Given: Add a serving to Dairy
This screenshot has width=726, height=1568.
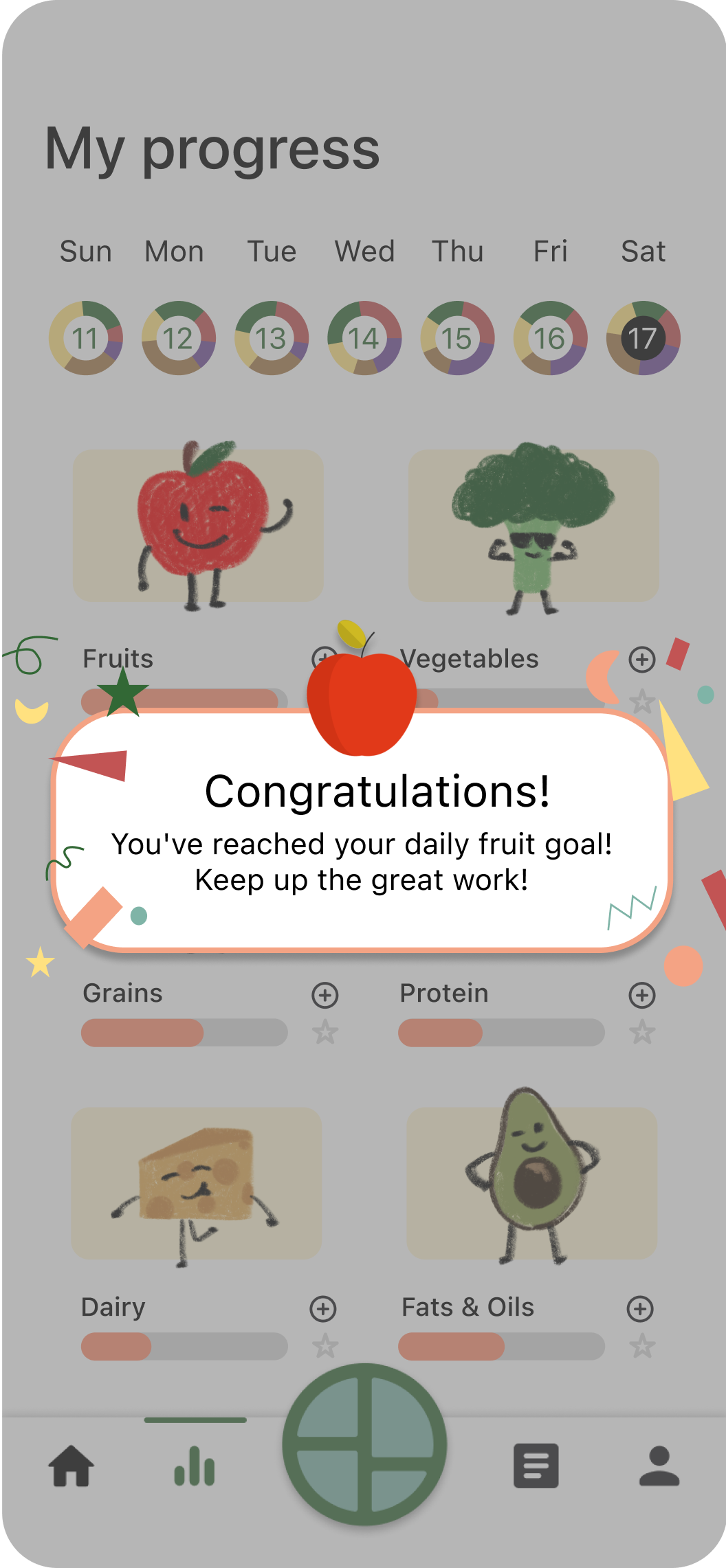Looking at the screenshot, I should pyautogui.click(x=323, y=1309).
